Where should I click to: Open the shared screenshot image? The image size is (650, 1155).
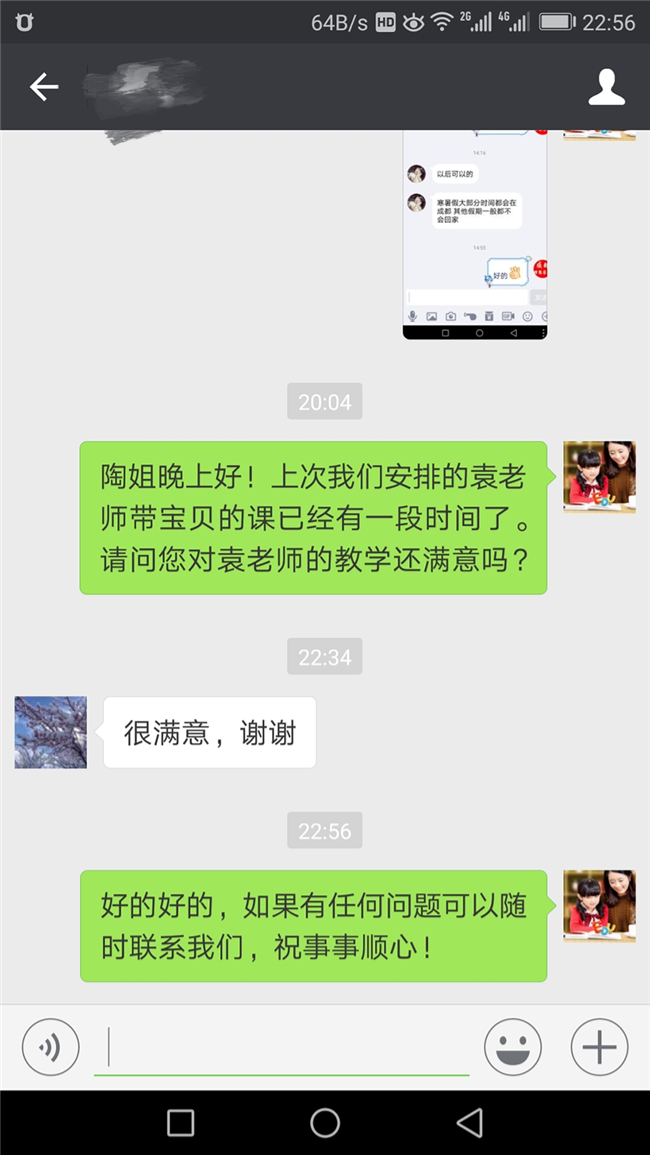click(x=475, y=235)
